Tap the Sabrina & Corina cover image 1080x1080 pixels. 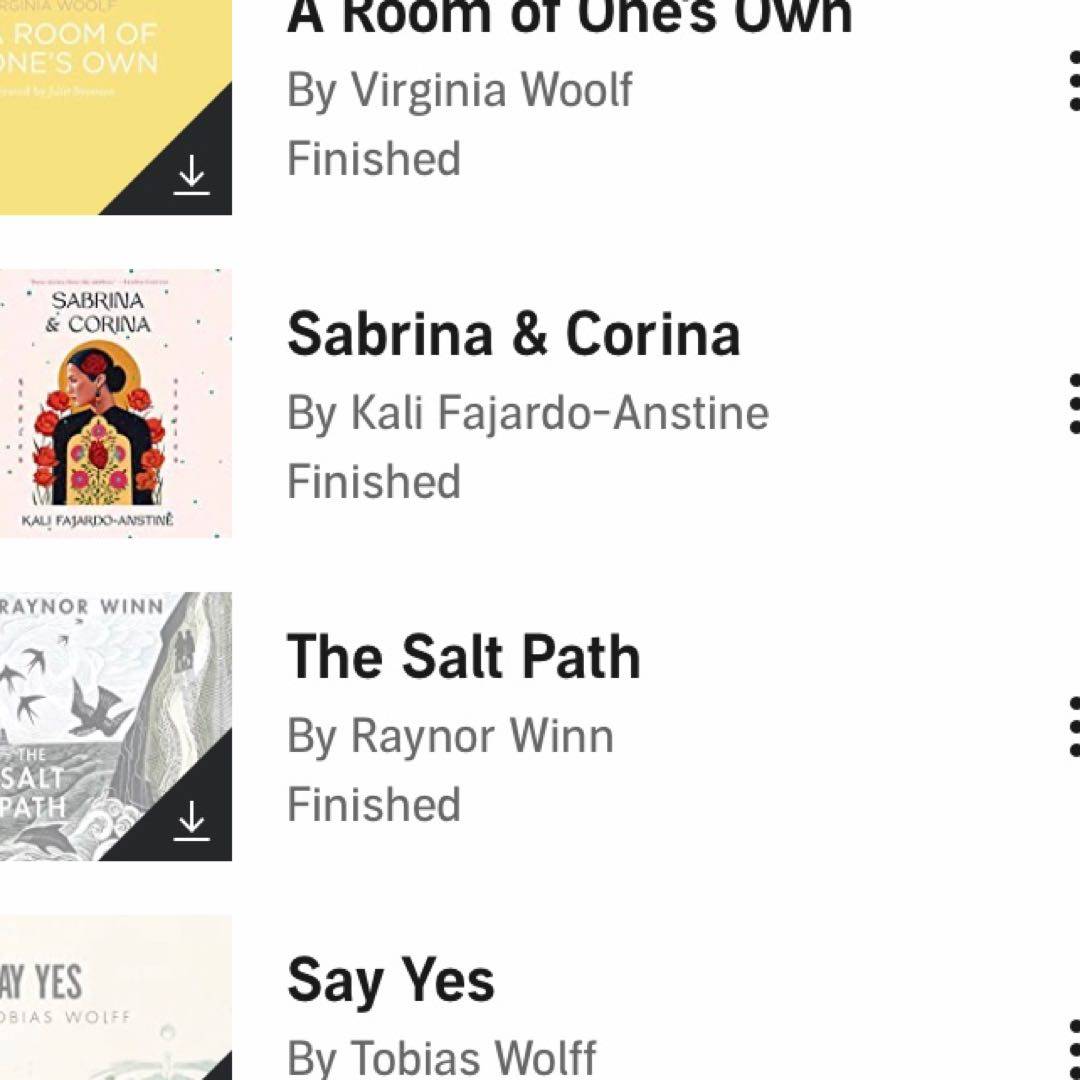(115, 403)
